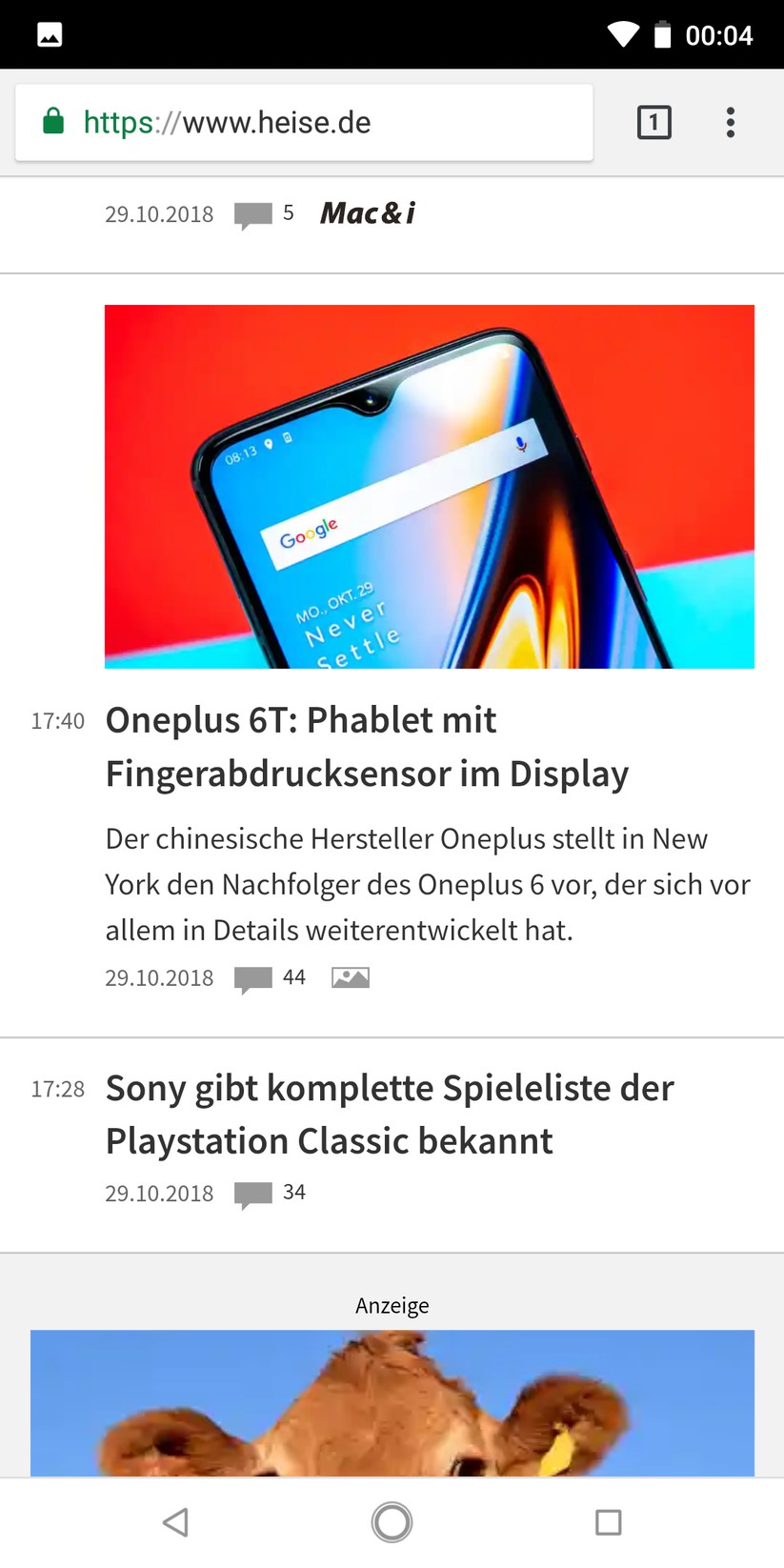This screenshot has width=784, height=1568.
Task: Click the Anzeige advertisement banner
Action: 392,1400
